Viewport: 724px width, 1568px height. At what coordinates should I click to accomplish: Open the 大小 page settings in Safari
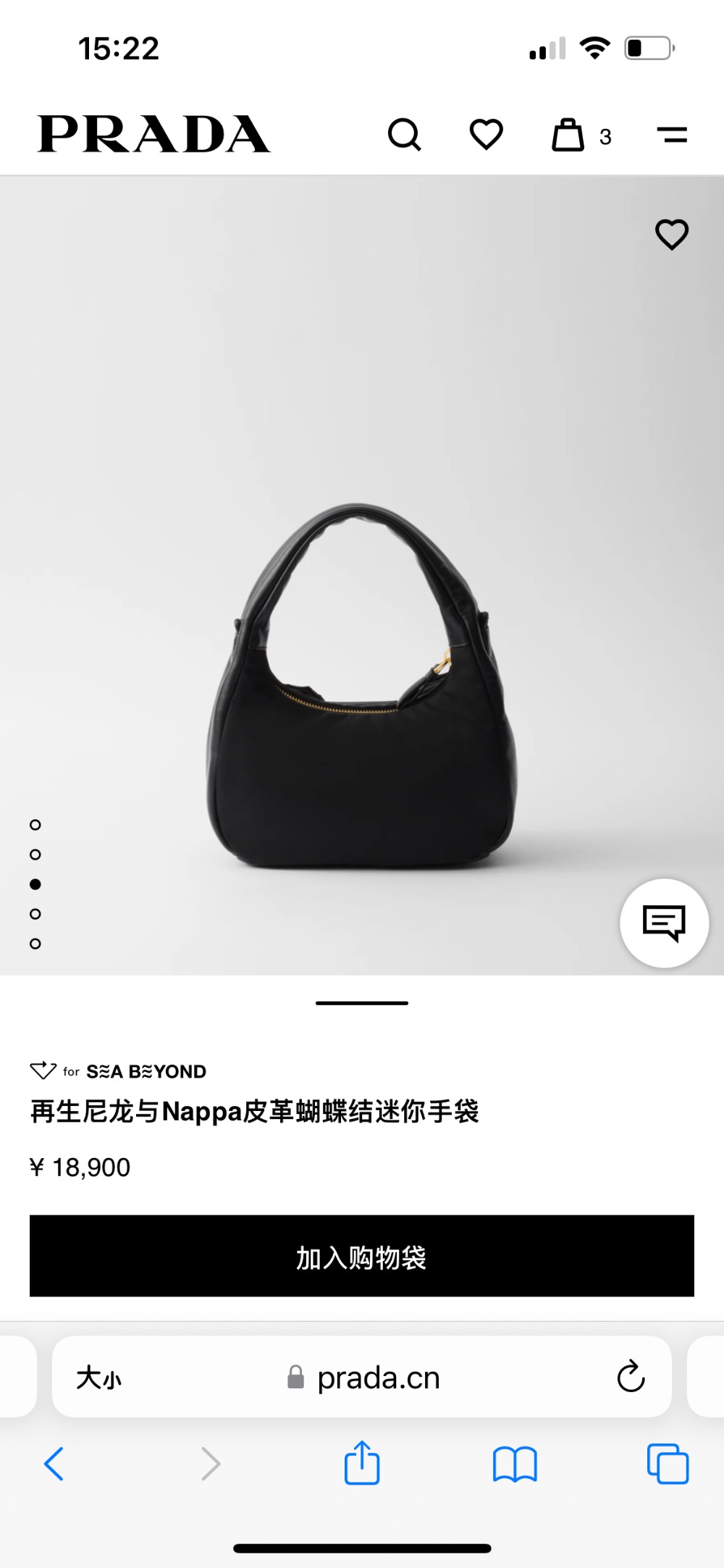click(x=99, y=1378)
